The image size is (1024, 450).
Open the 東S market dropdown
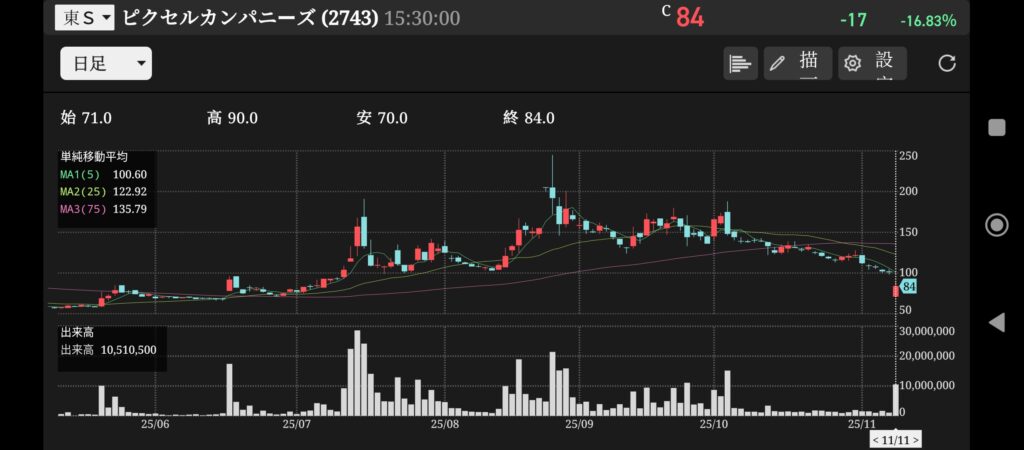coord(84,17)
